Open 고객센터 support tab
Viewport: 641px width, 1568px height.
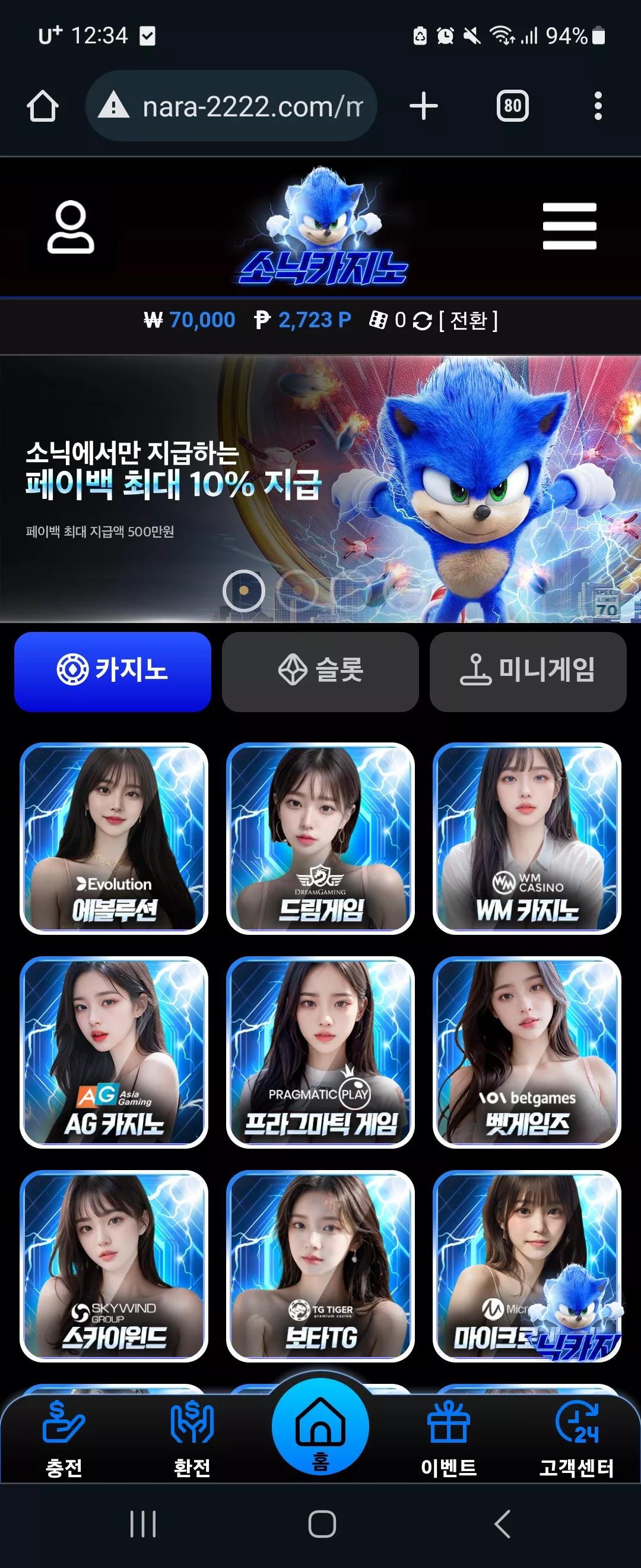[576, 1439]
